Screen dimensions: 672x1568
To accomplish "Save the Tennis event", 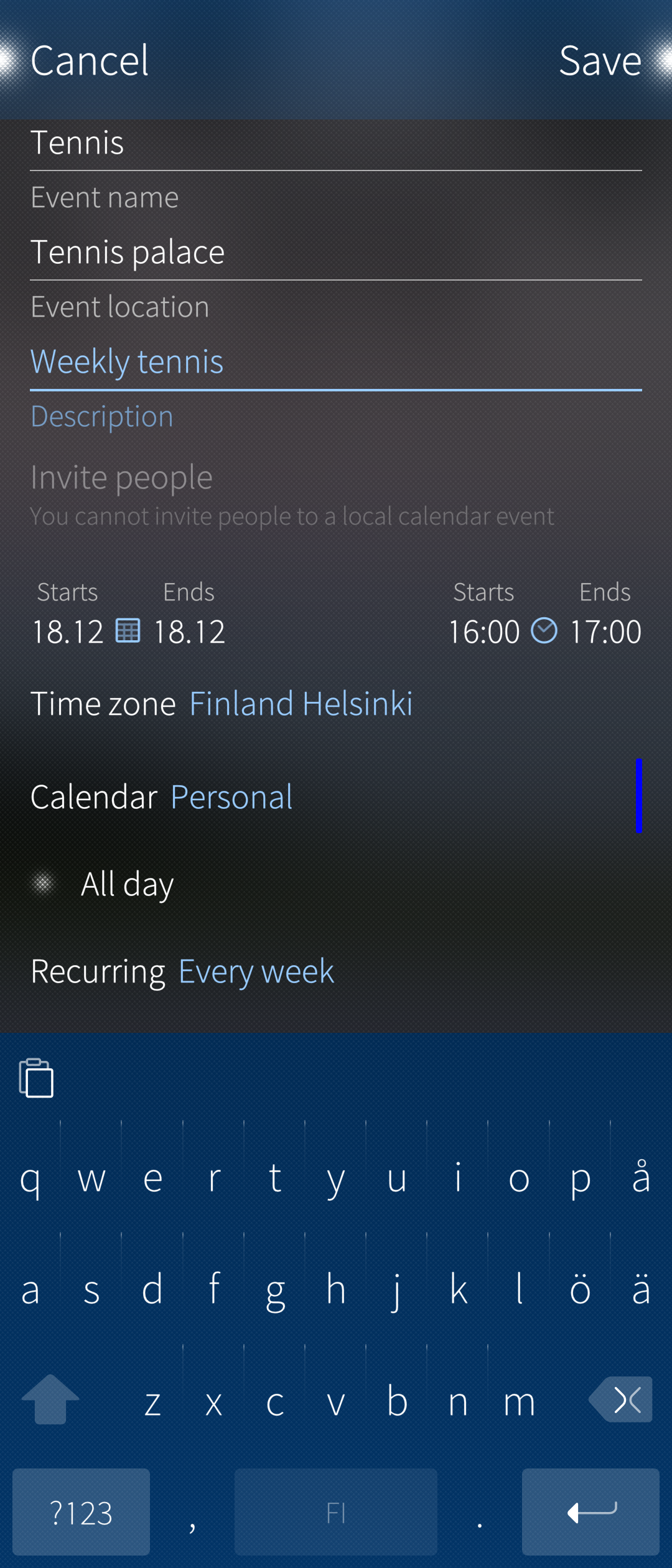I will click(x=600, y=60).
